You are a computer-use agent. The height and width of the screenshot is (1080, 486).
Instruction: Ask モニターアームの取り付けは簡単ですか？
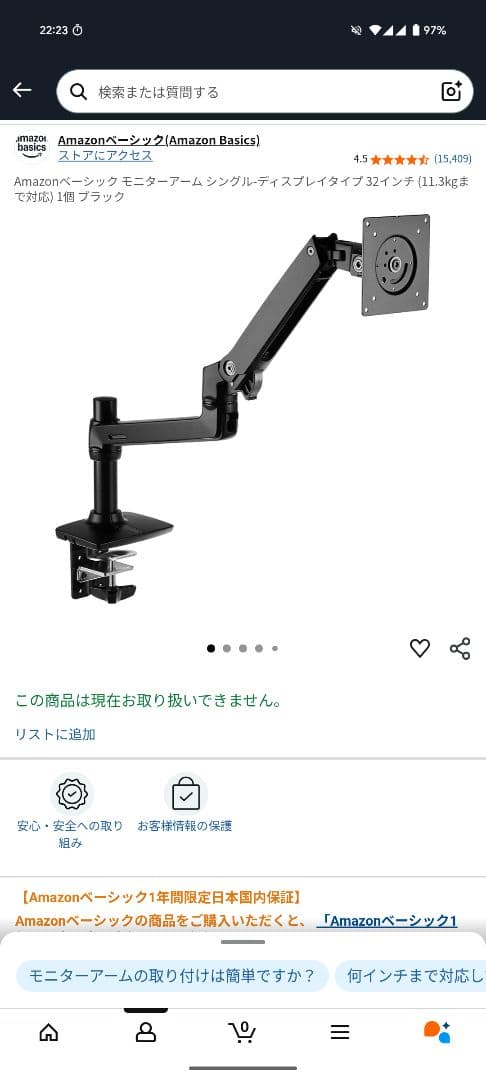(x=172, y=976)
